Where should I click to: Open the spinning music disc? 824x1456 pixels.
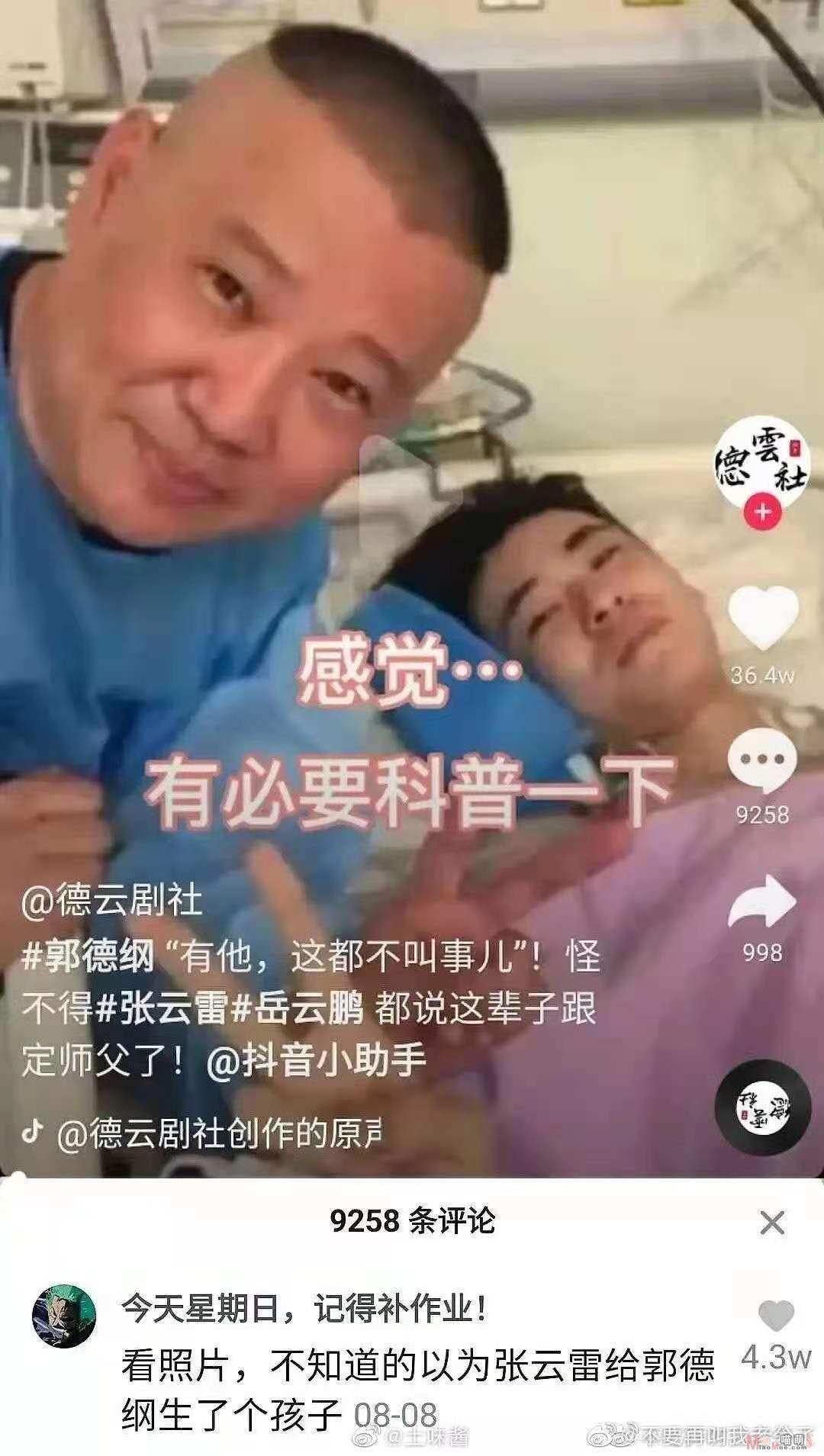tap(762, 1107)
